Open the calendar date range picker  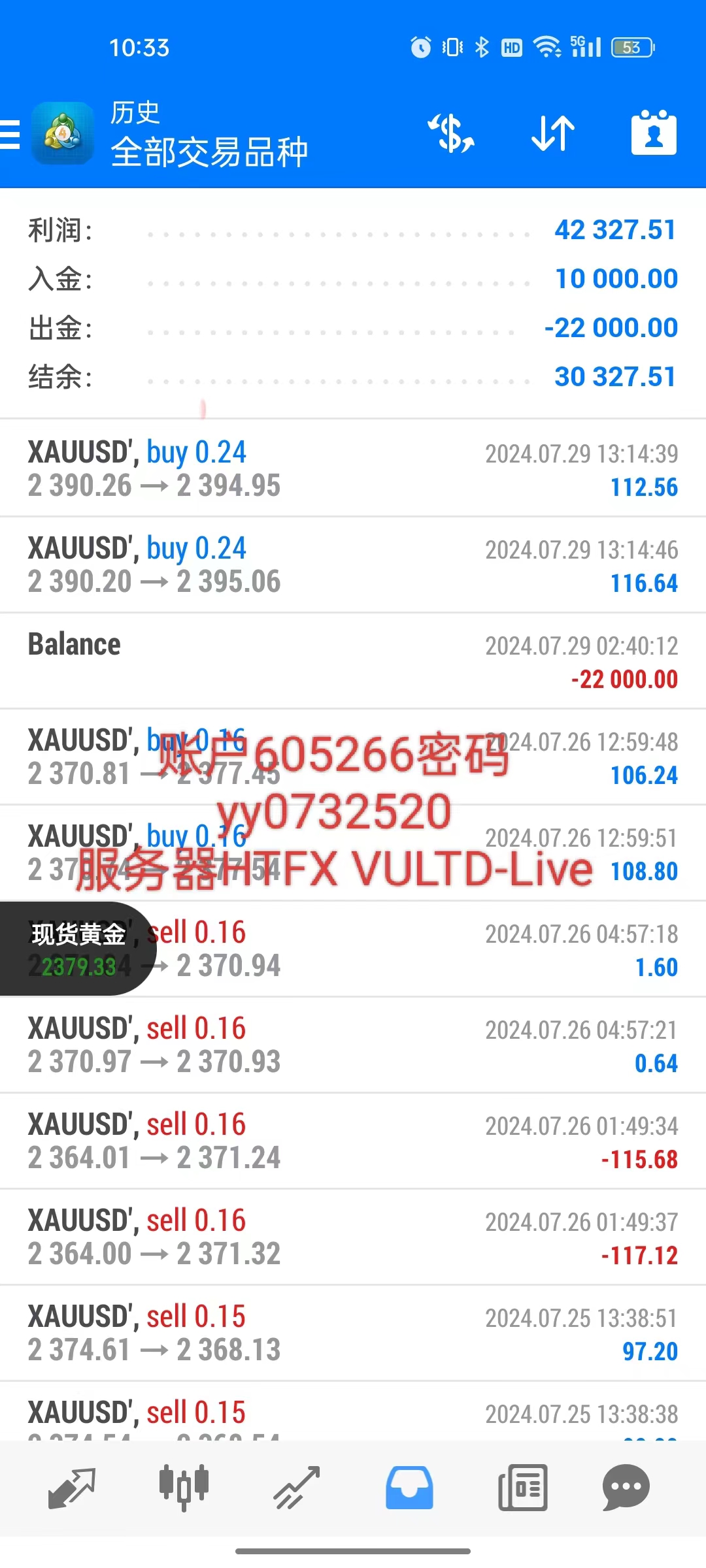click(x=654, y=133)
